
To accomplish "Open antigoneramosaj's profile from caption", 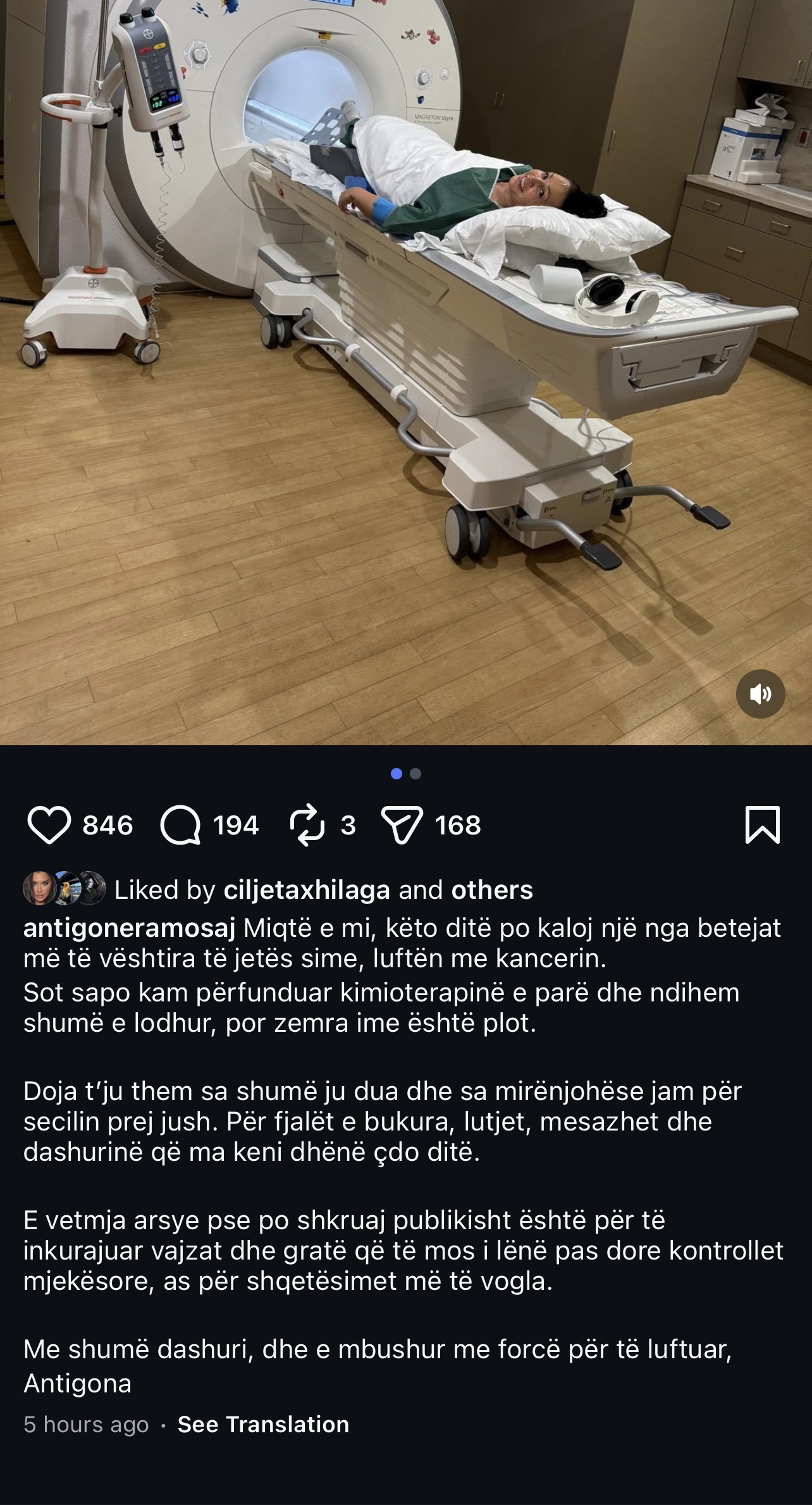I will [x=129, y=928].
